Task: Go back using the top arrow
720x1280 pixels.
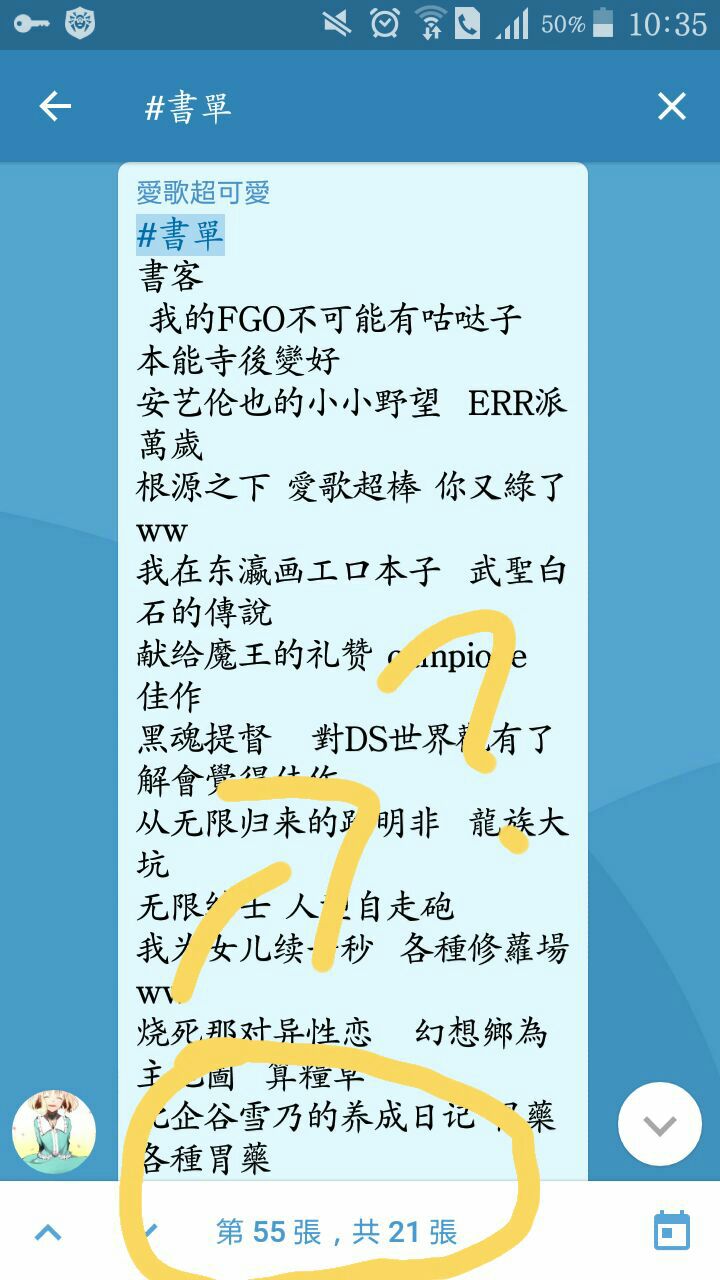Action: [x=55, y=107]
